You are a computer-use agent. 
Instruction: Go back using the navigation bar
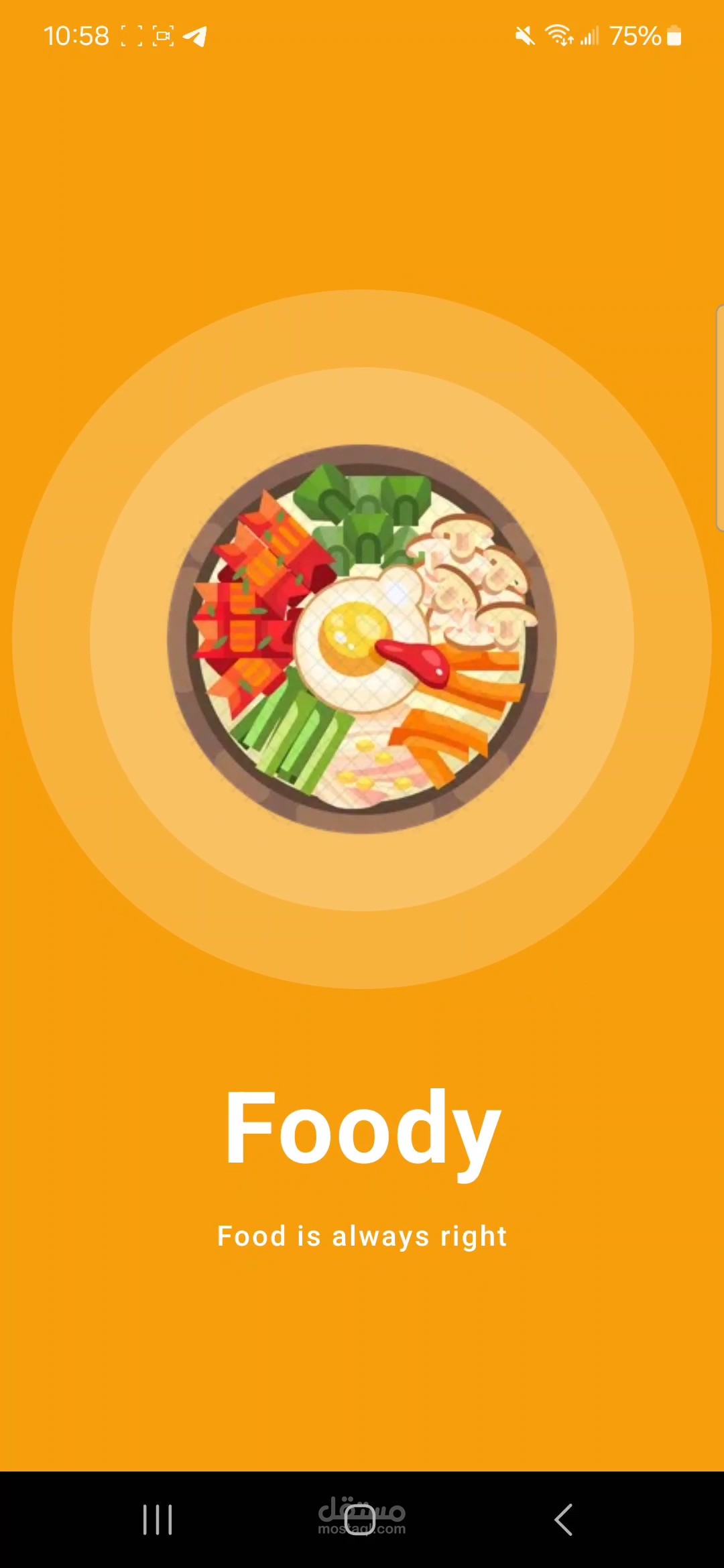[564, 1519]
